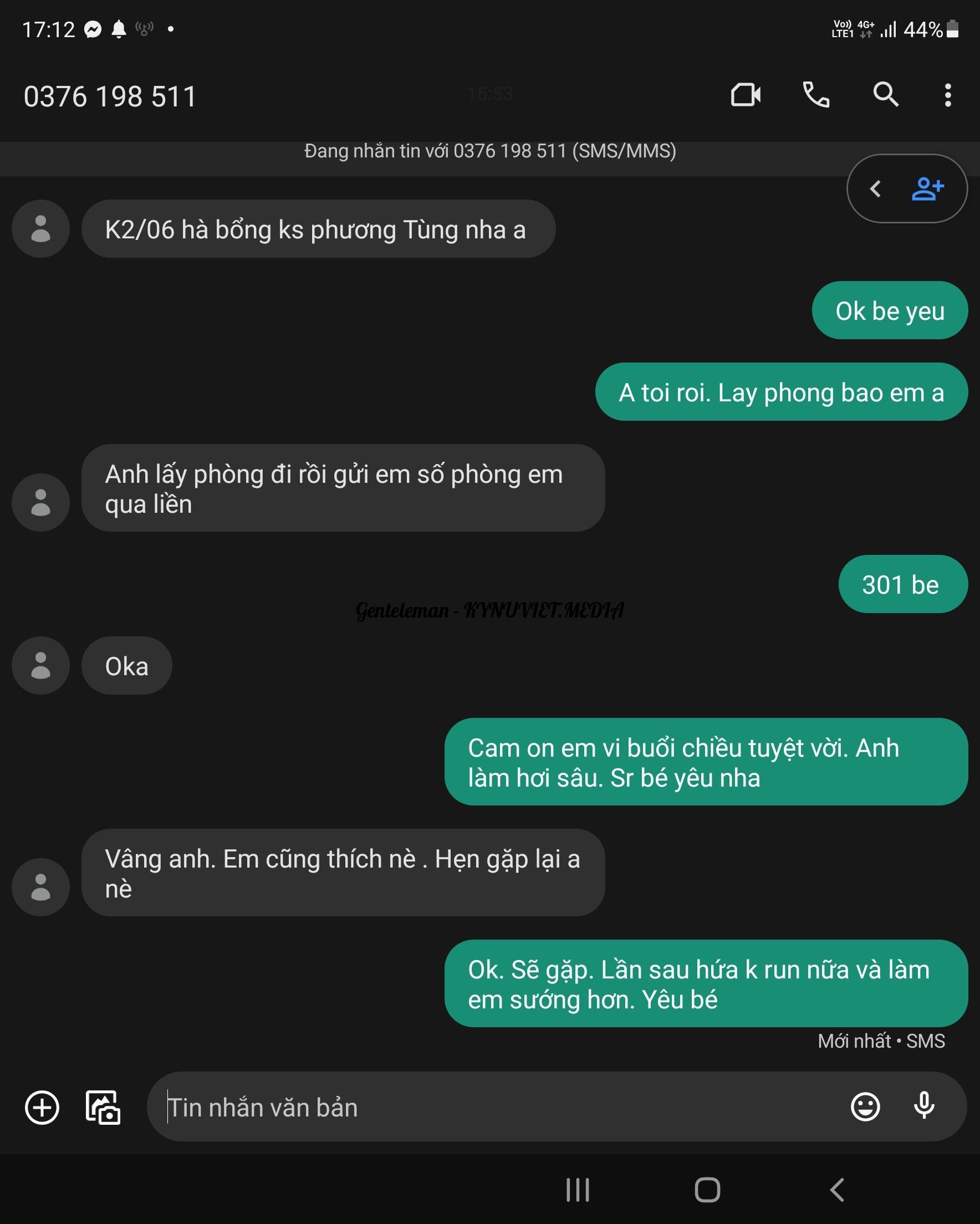Open the three-dot overflow menu
This screenshot has width=980, height=1224.
(948, 95)
